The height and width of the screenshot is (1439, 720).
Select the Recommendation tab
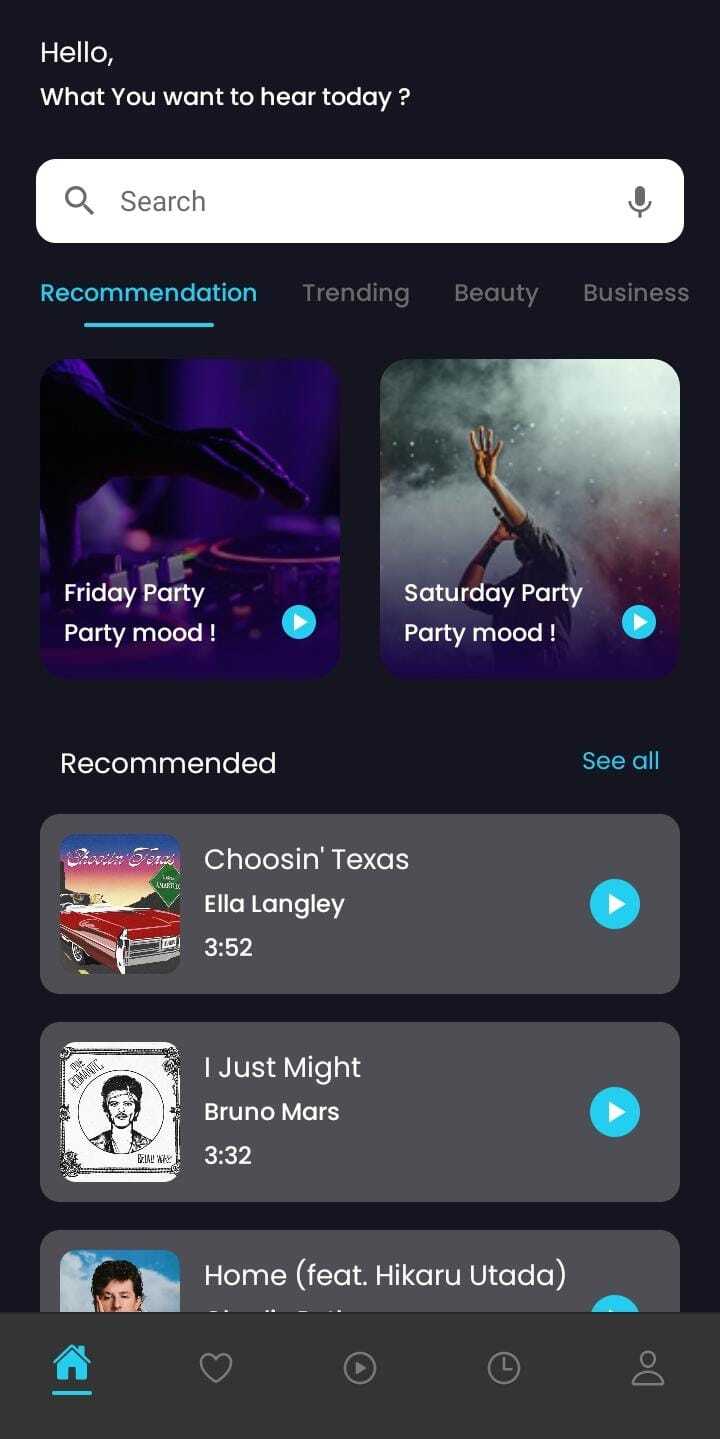(x=148, y=292)
